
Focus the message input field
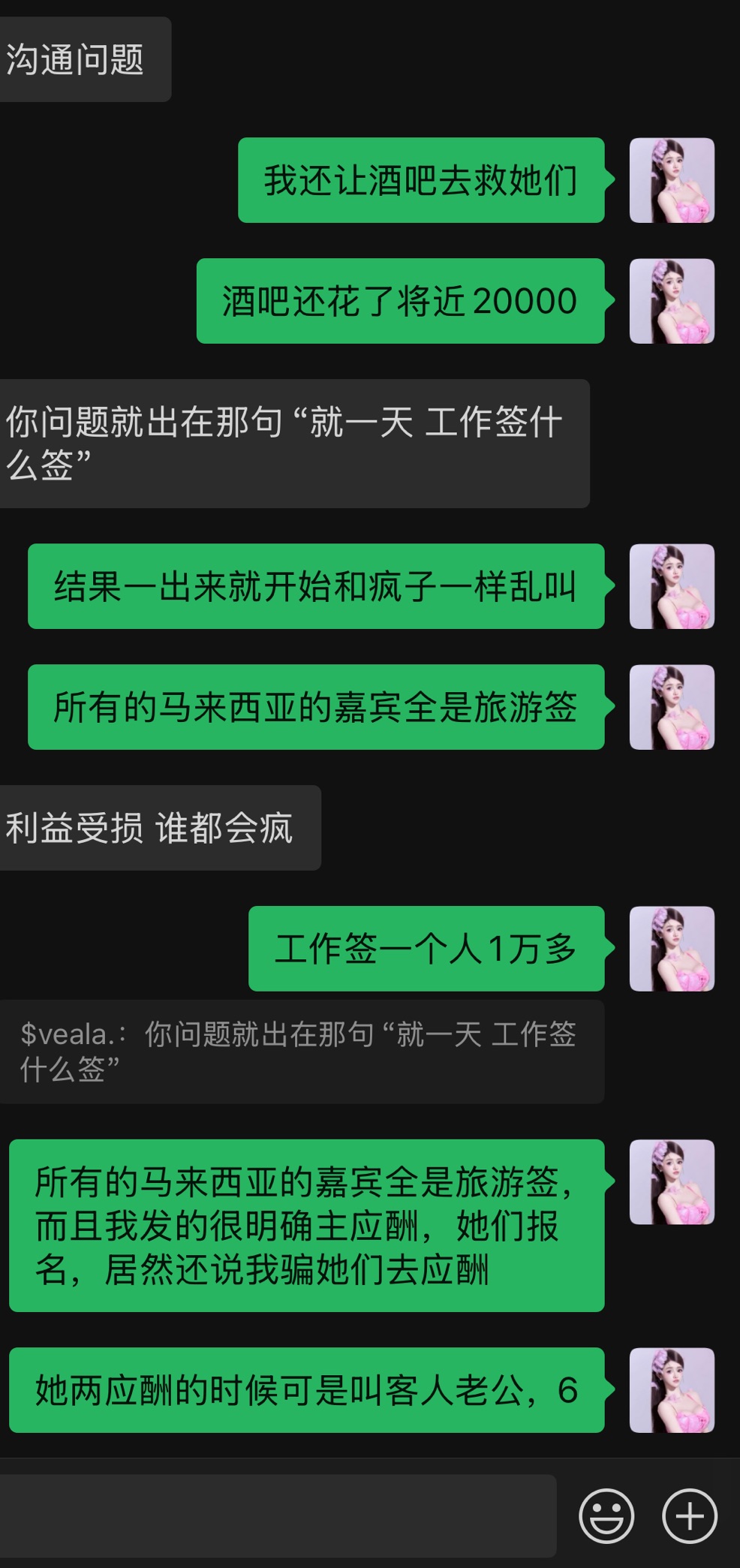(x=278, y=1515)
